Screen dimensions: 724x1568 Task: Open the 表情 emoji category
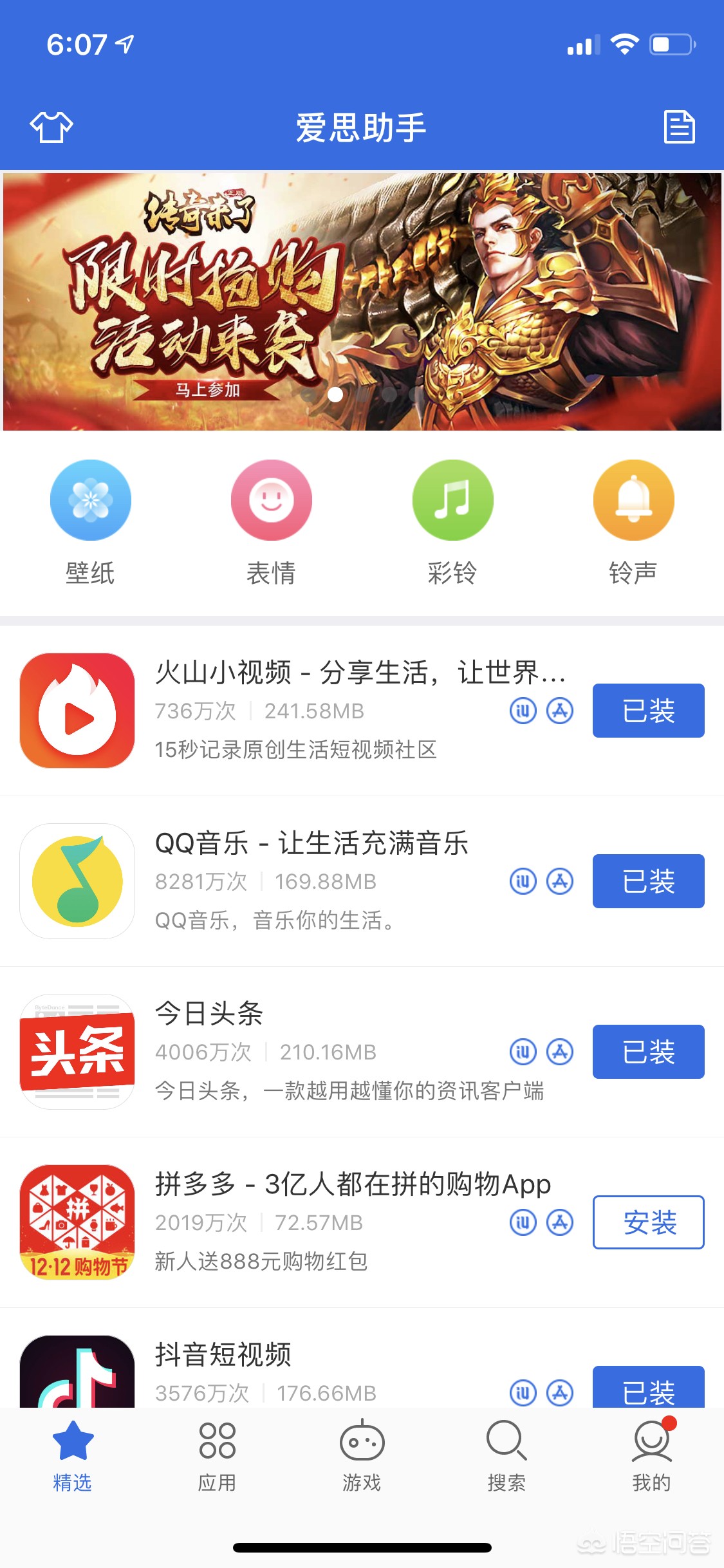tap(272, 521)
